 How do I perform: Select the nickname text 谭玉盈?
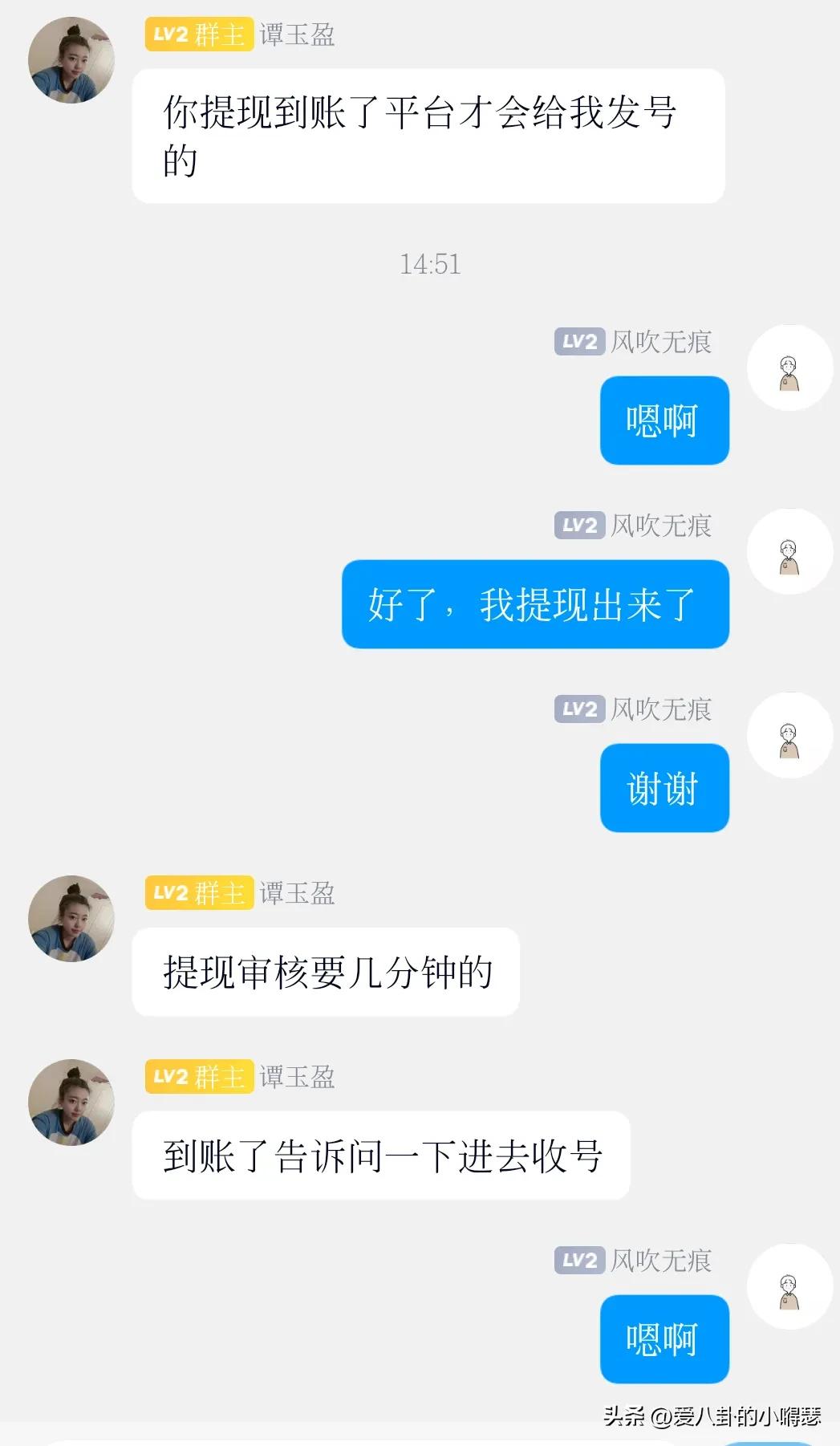pos(297,34)
